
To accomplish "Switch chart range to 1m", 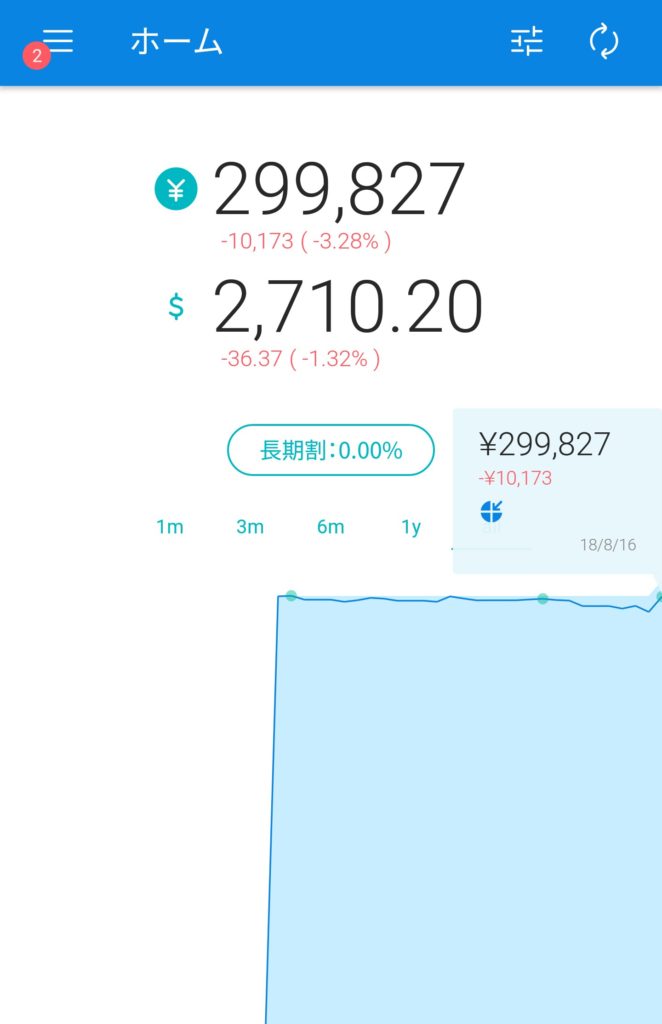I will pyautogui.click(x=170, y=527).
